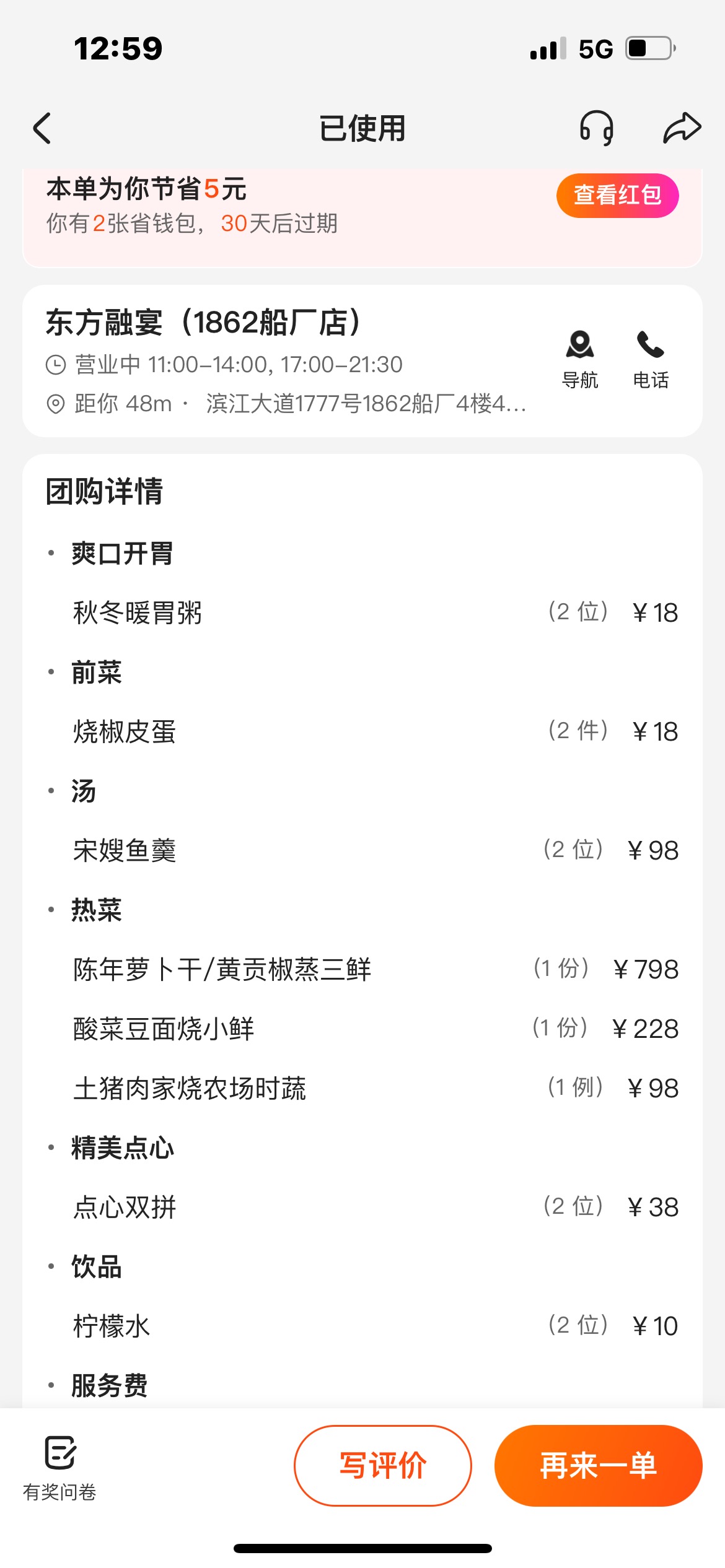Reorder with 再来一单

coord(599,1465)
